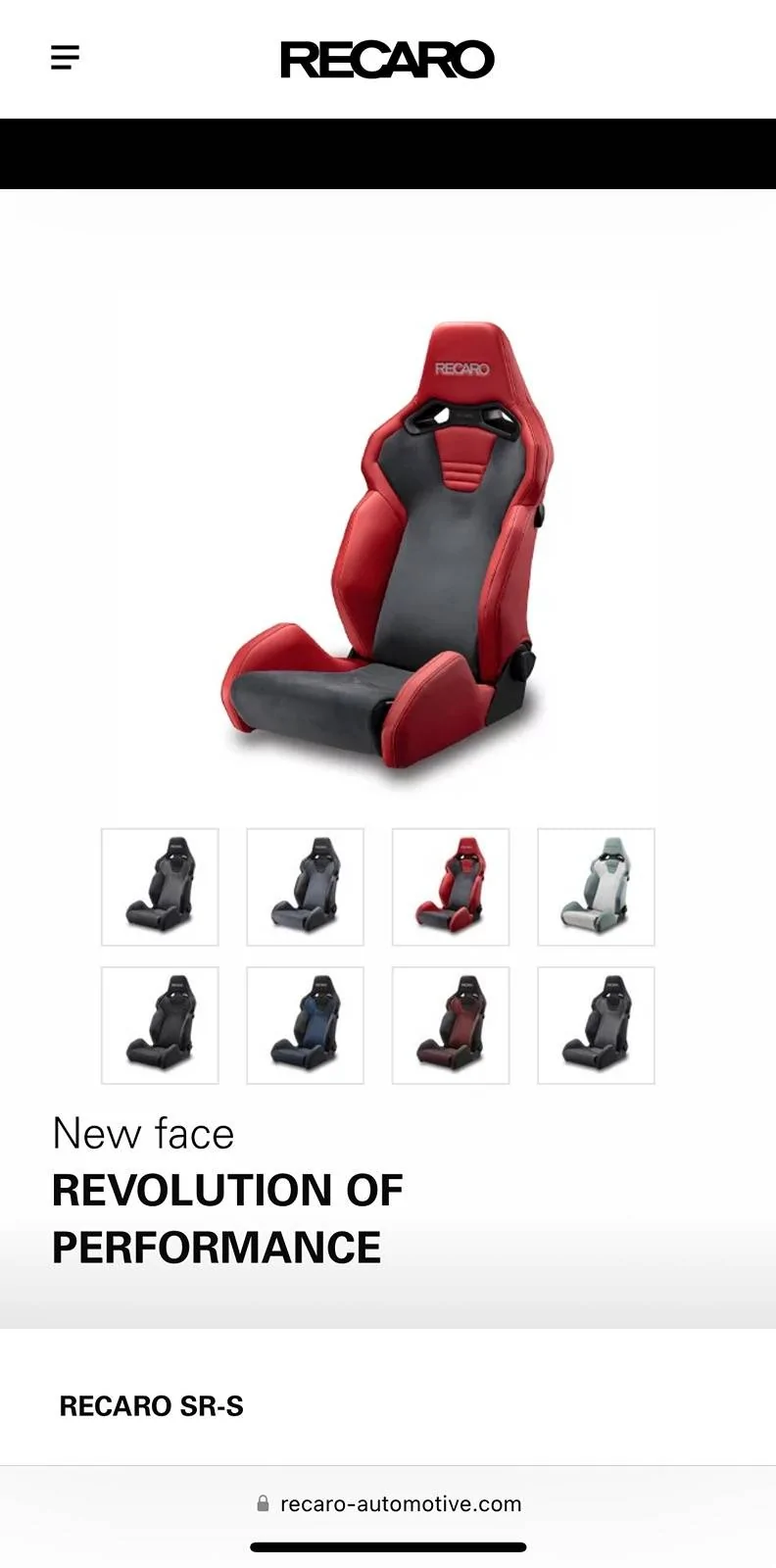This screenshot has width=776, height=1568.
Task: Pick the all-black seat variant thumbnail
Action: click(x=160, y=1025)
